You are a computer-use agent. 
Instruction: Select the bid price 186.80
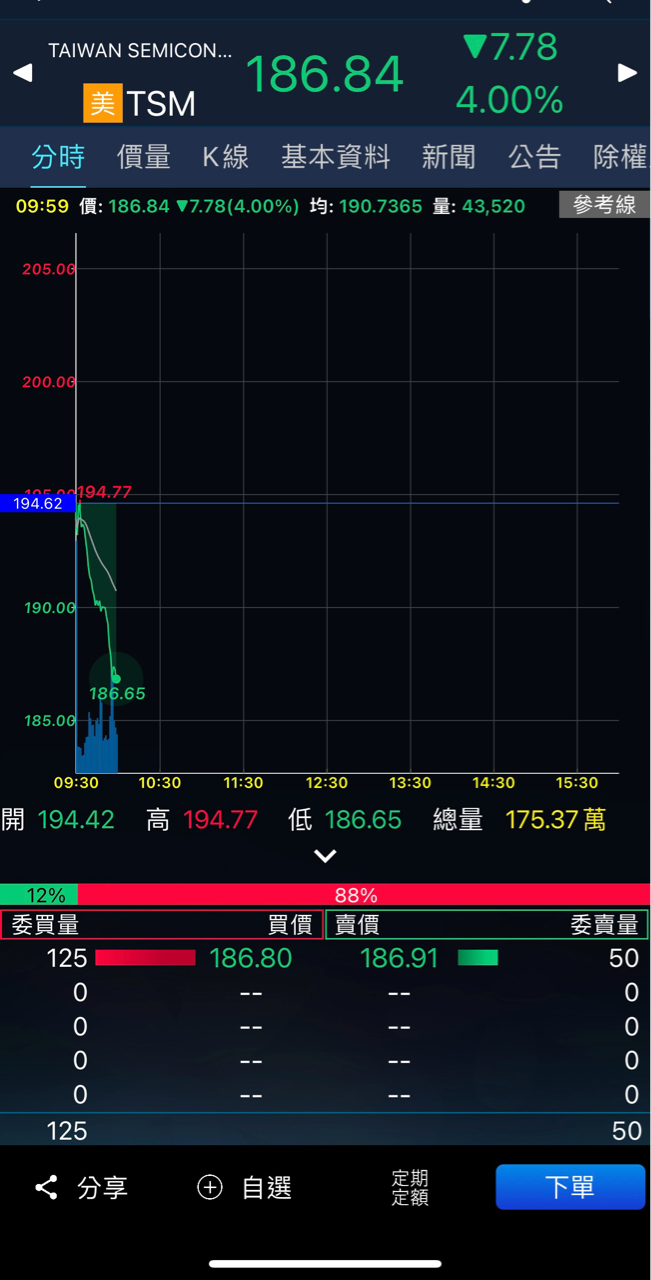click(250, 958)
